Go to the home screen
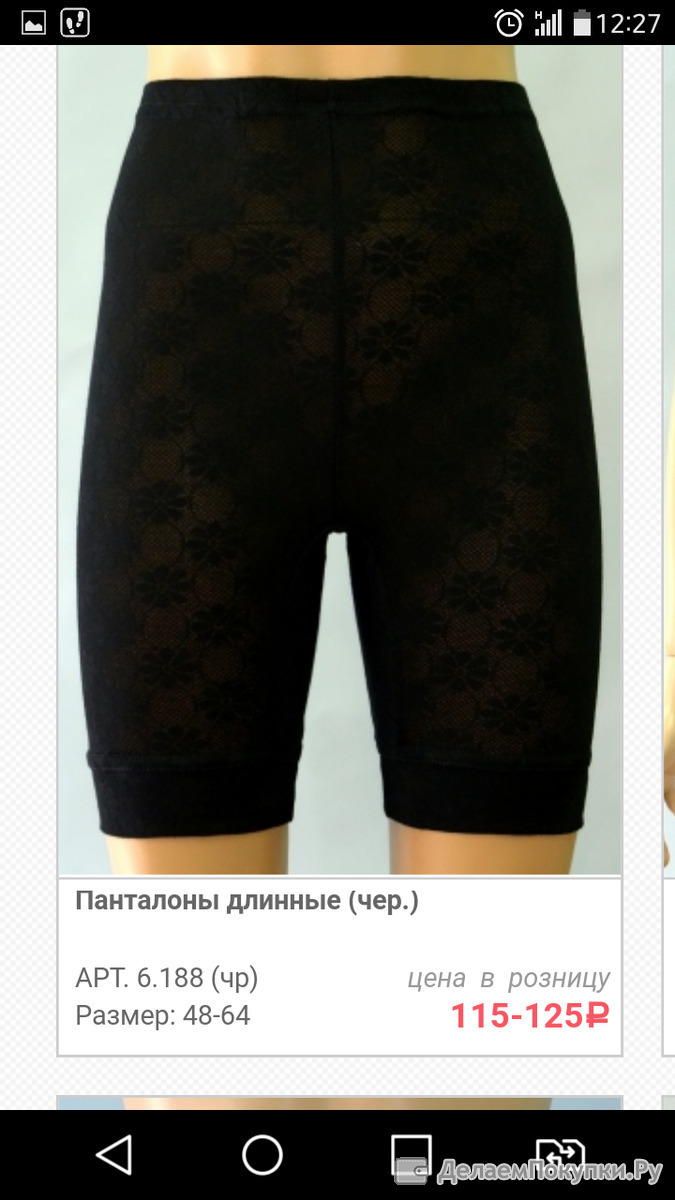 point(263,1156)
